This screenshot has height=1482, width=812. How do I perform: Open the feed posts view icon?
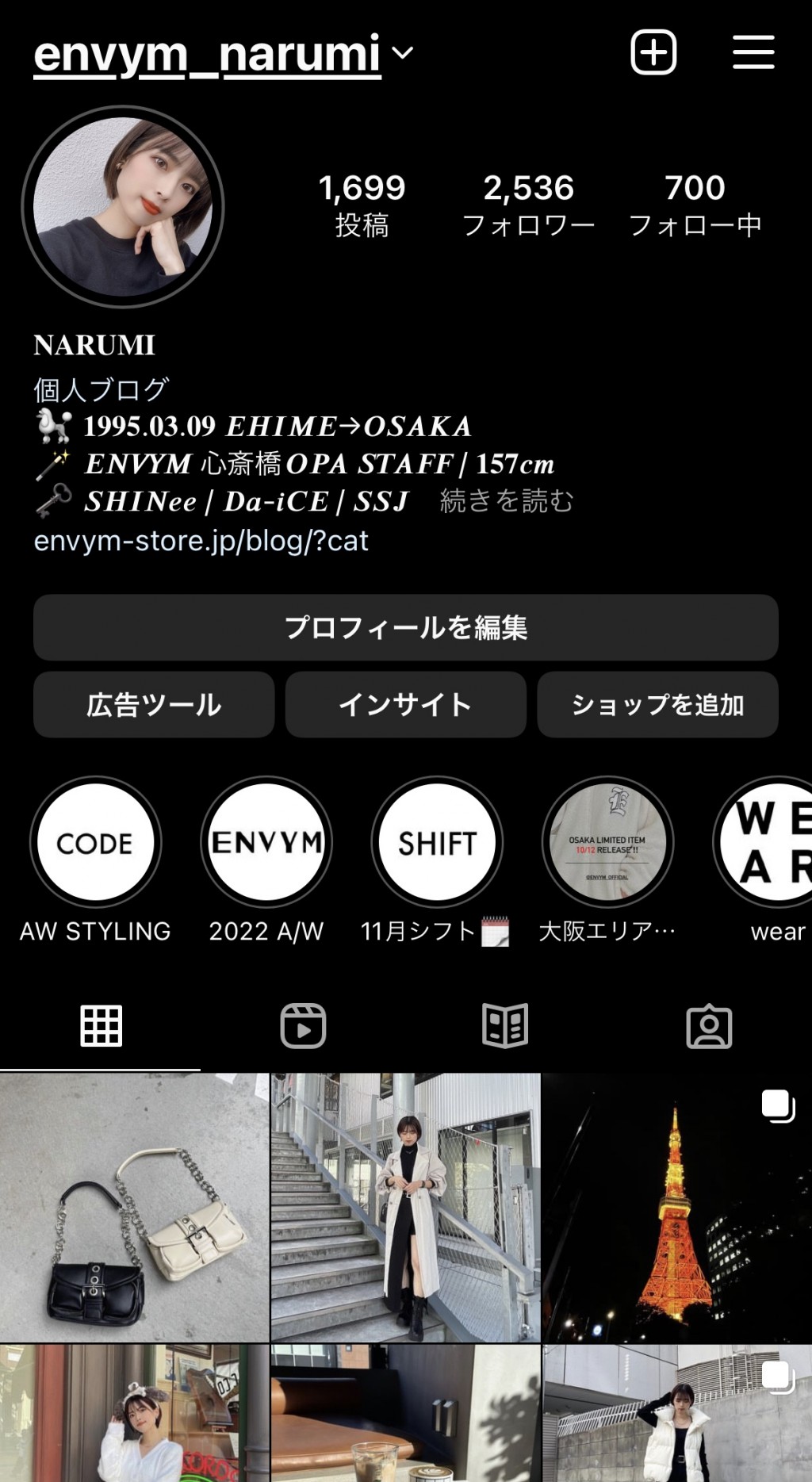click(506, 1027)
